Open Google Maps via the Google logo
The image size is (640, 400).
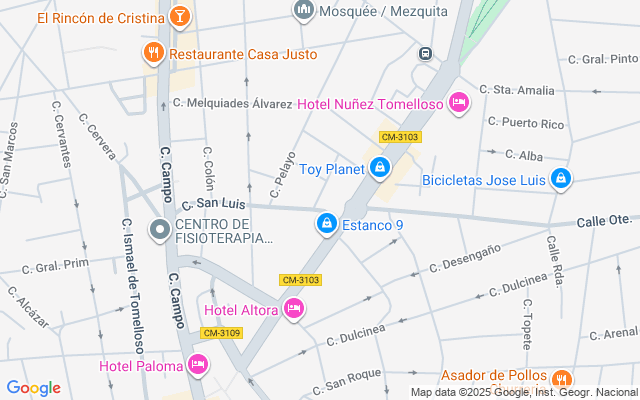pyautogui.click(x=33, y=388)
